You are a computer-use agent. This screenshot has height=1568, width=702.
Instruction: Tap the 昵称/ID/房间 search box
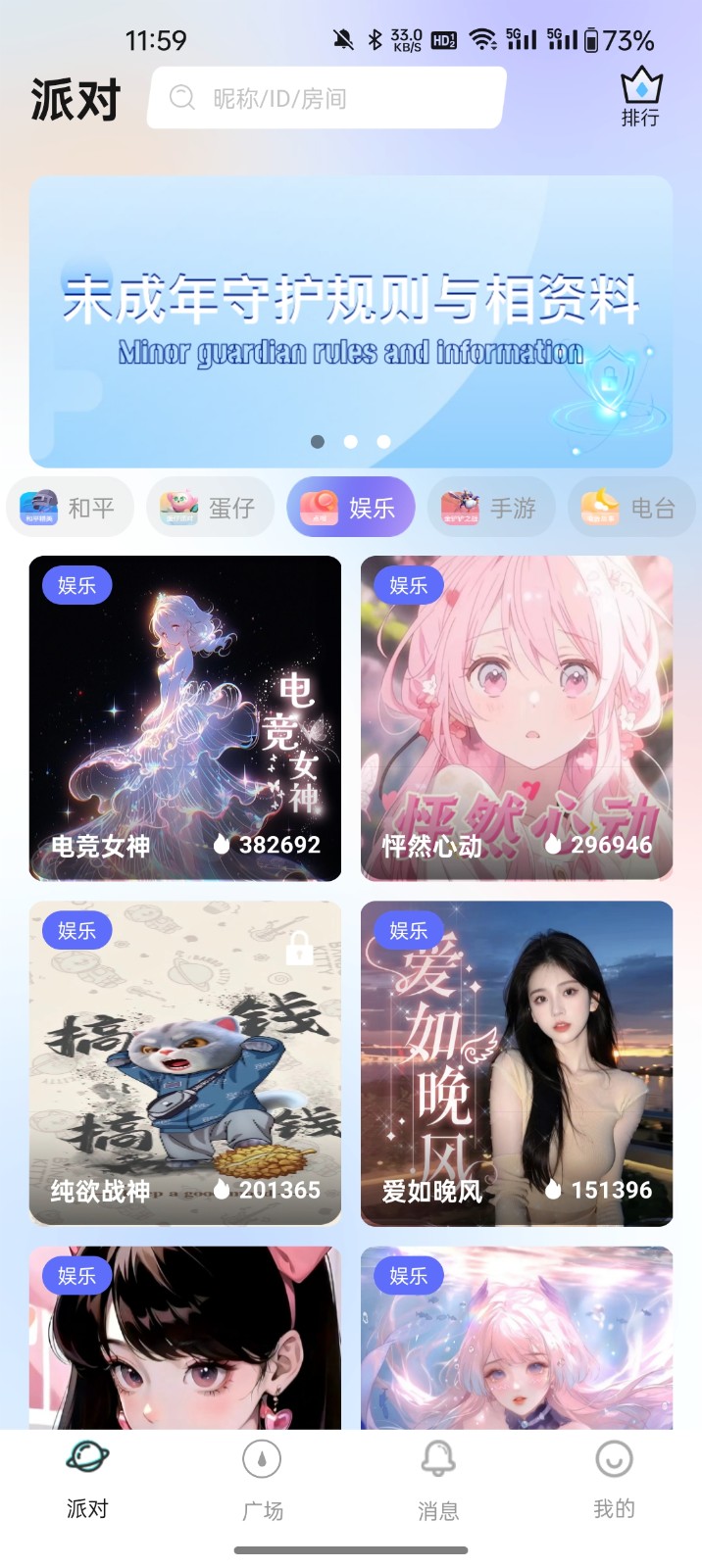(326, 98)
